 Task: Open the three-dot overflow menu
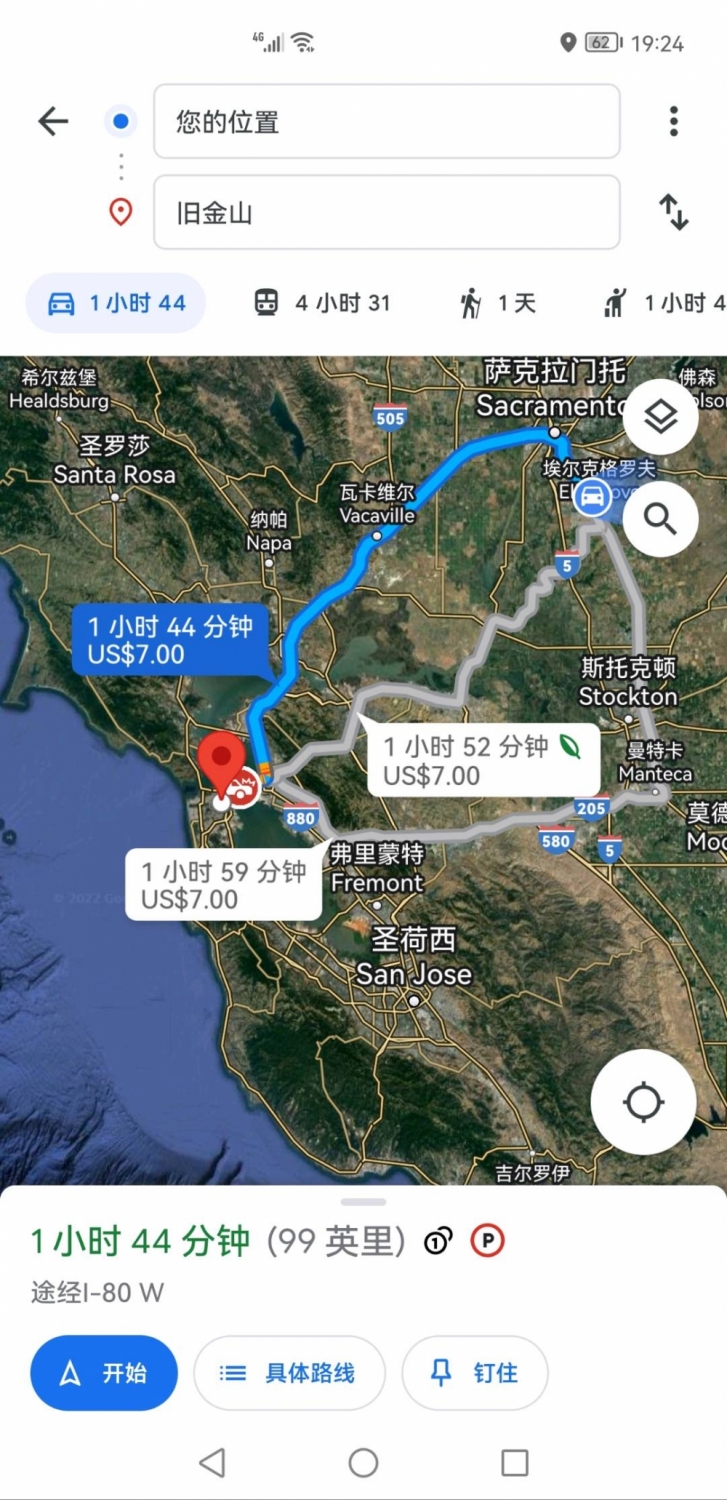point(674,122)
